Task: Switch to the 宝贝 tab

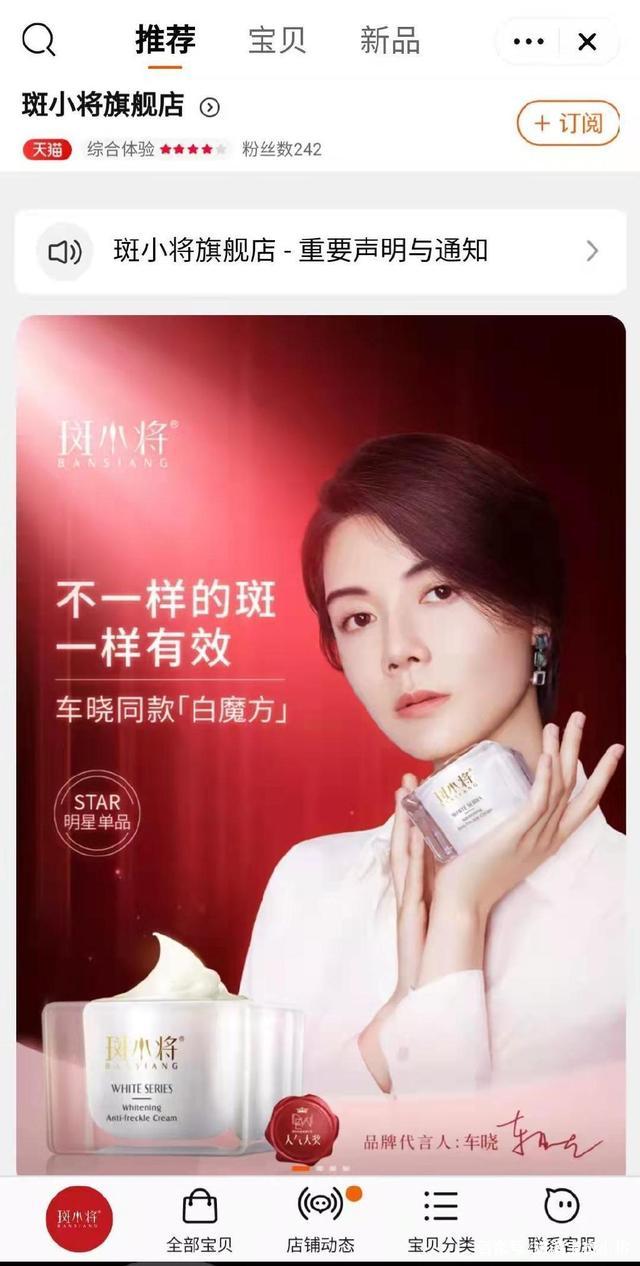Action: coord(277,41)
